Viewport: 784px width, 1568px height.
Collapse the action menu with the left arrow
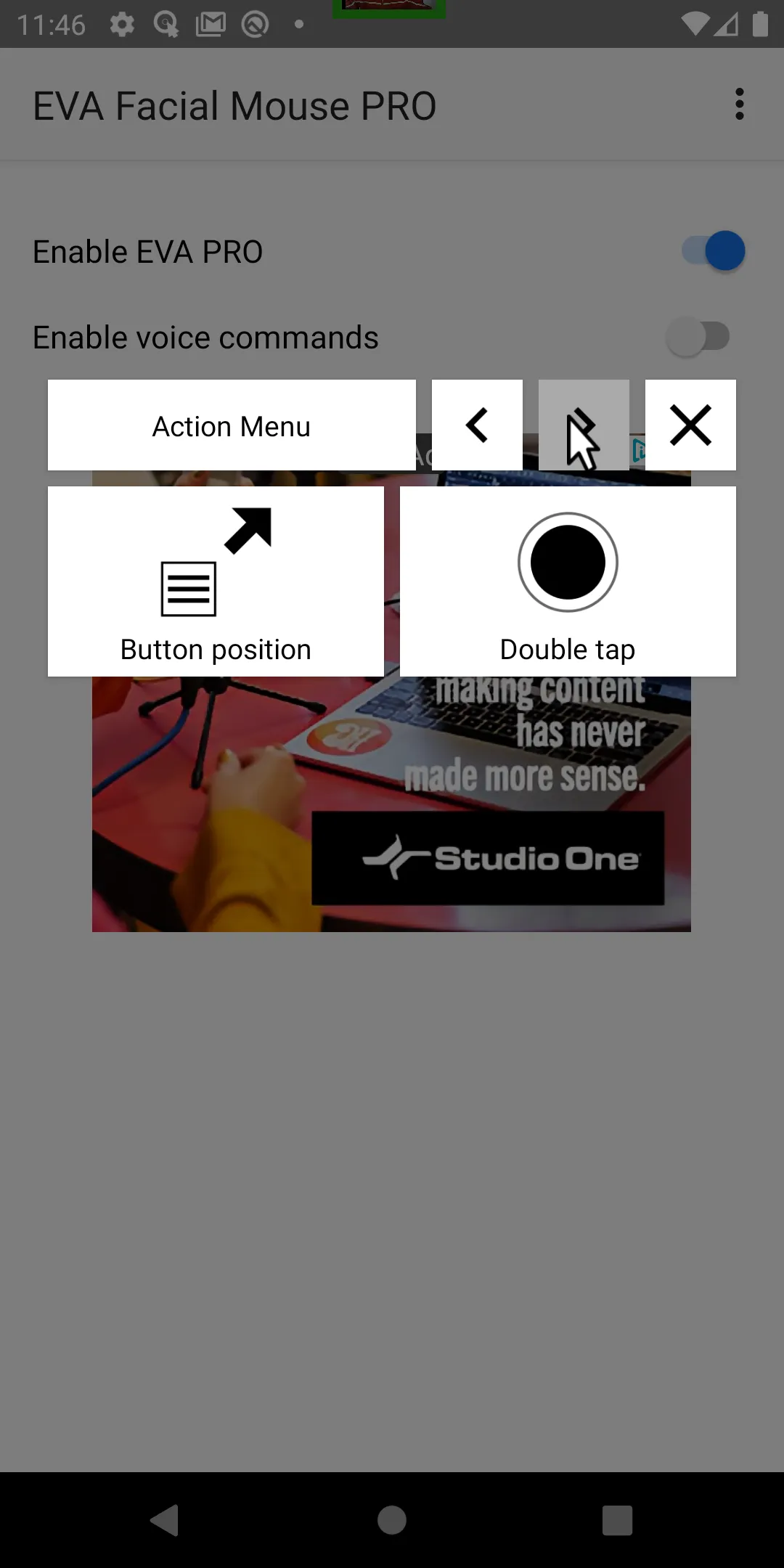coord(477,425)
